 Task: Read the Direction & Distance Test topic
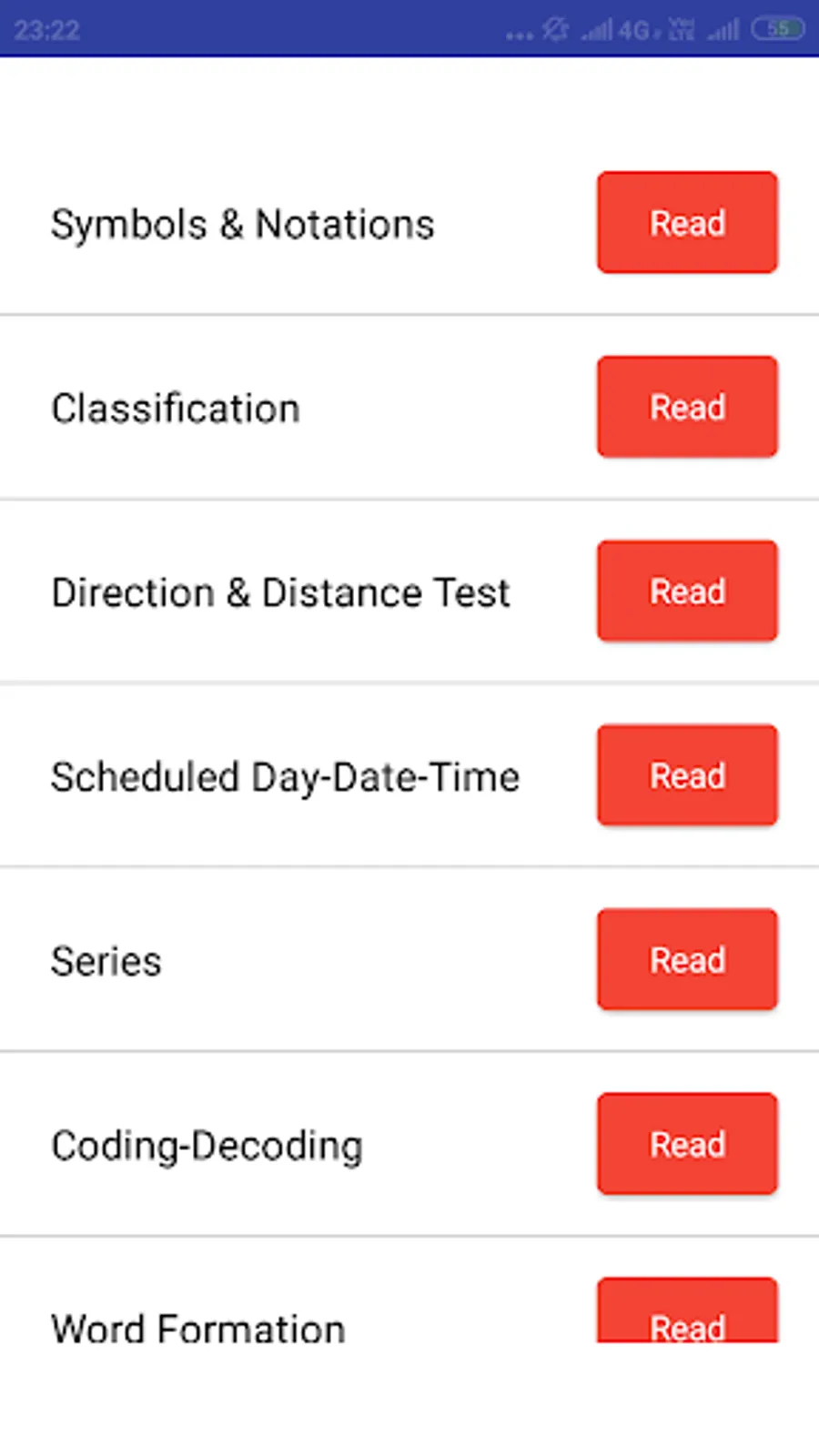coord(687,591)
